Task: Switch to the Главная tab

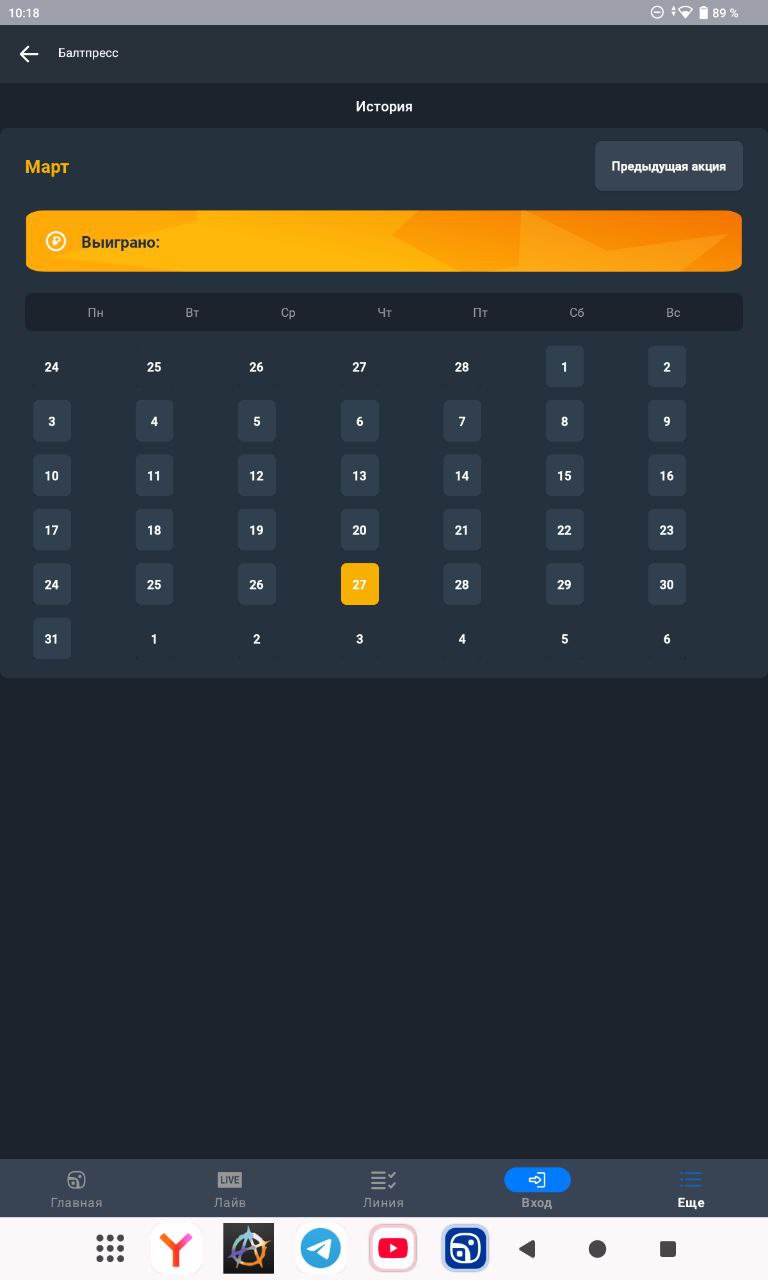Action: pyautogui.click(x=77, y=1189)
